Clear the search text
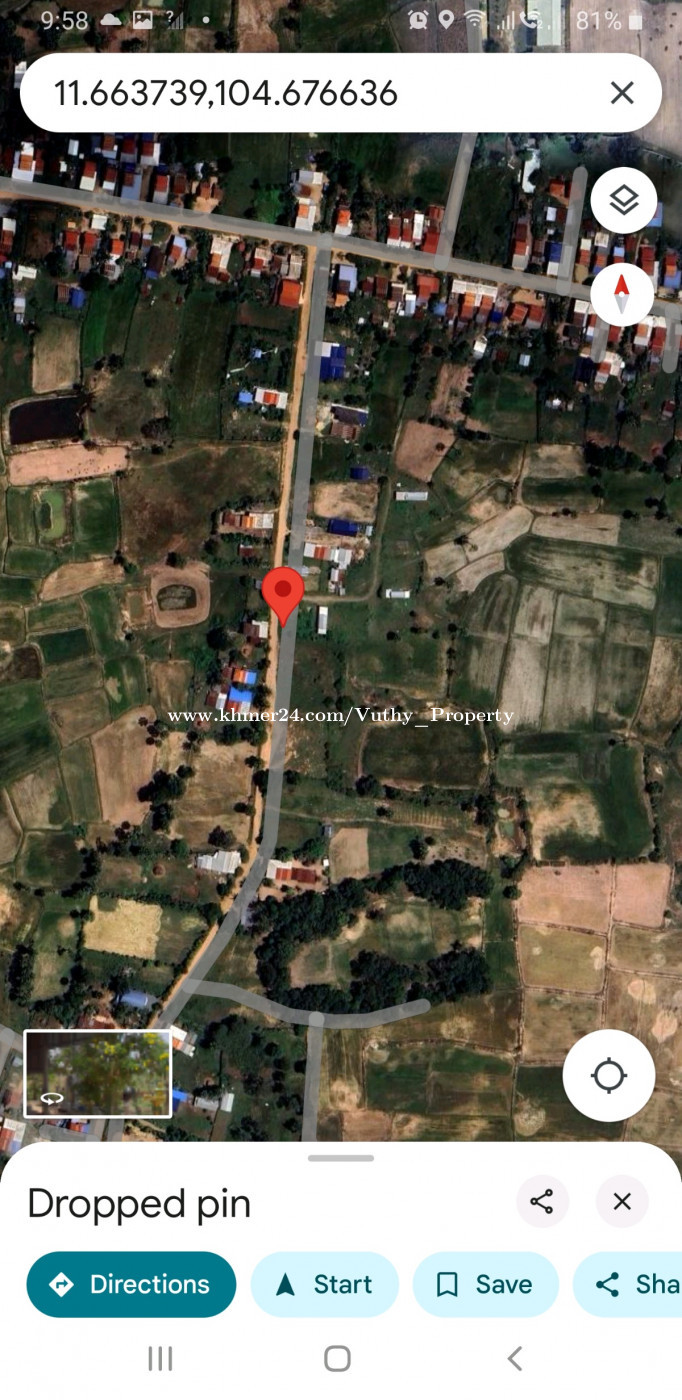The height and width of the screenshot is (1400, 682). [x=622, y=93]
